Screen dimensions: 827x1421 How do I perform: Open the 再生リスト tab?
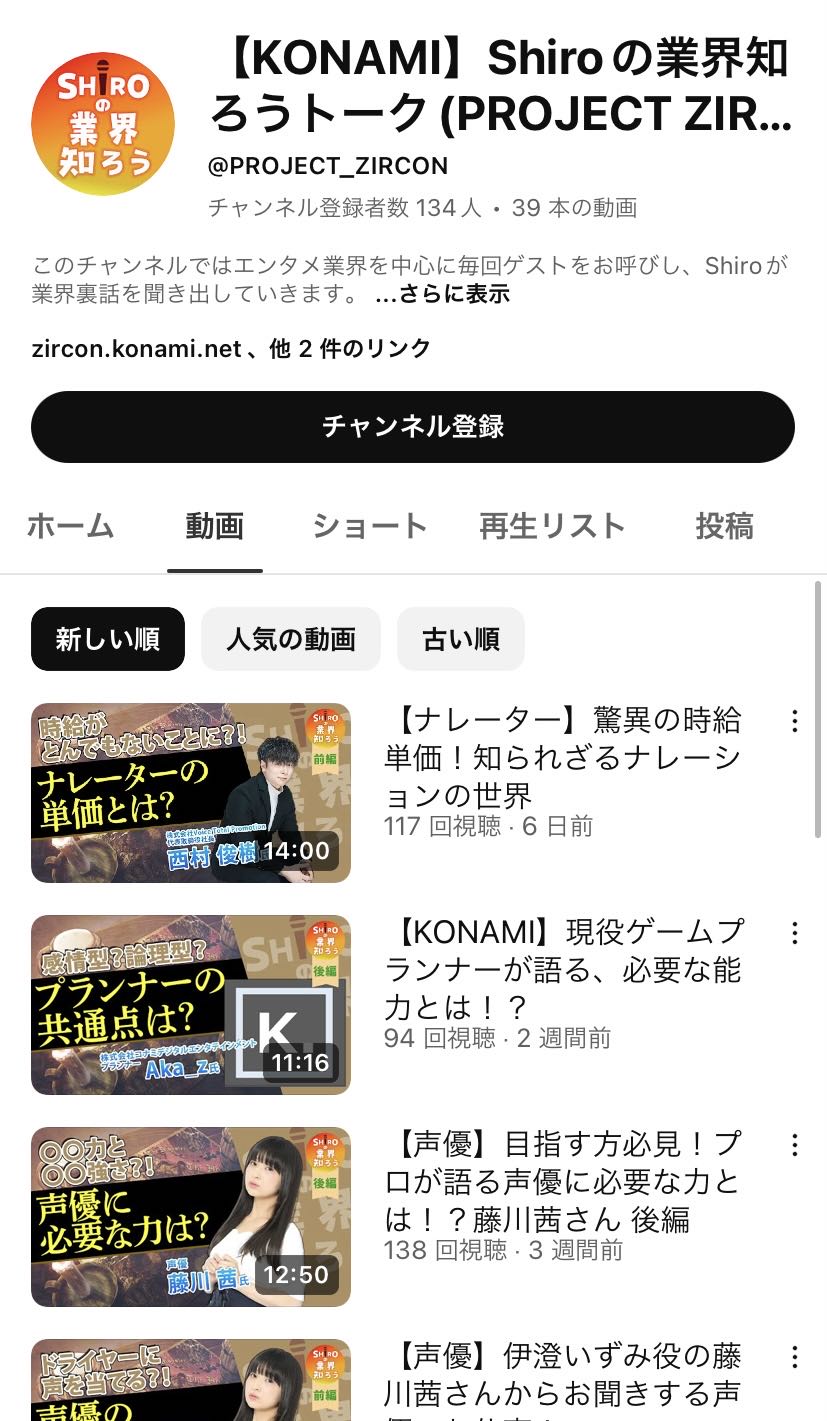coord(552,526)
